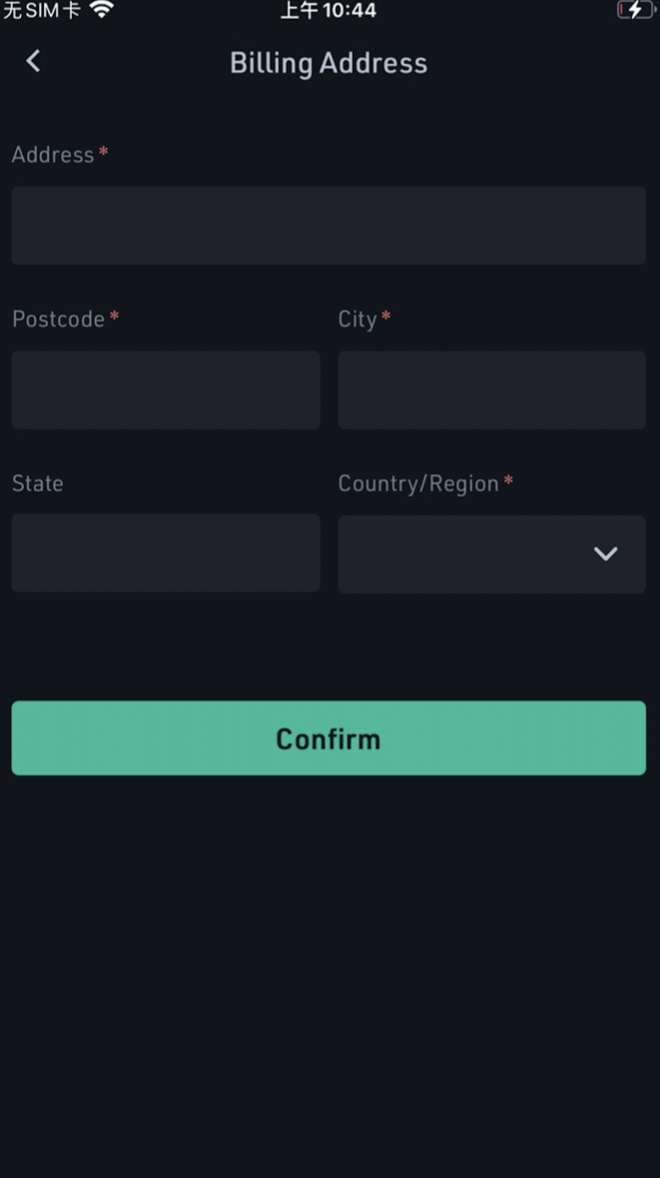The height and width of the screenshot is (1178, 660).
Task: Expand the Country/Region dropdown
Action: (x=491, y=554)
